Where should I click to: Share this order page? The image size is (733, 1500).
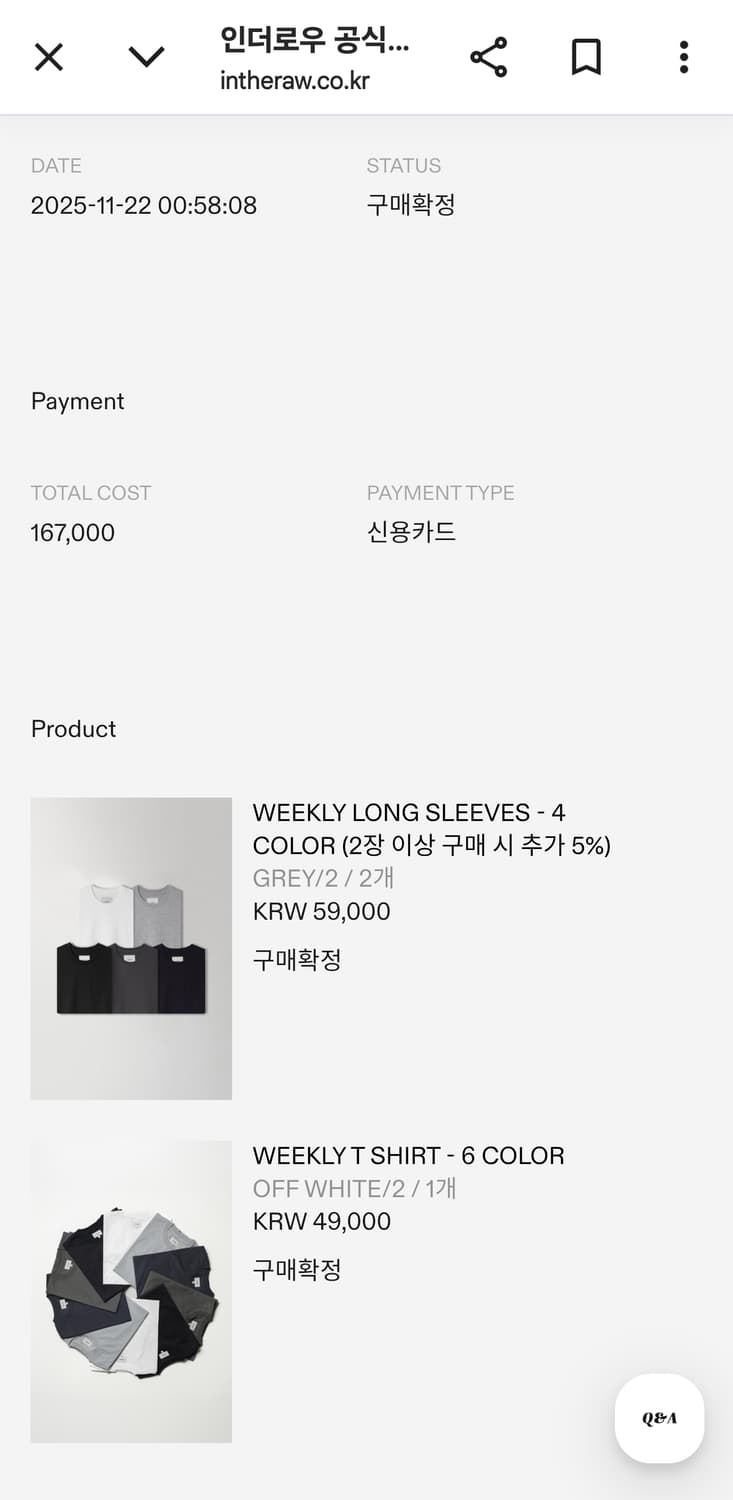pos(489,57)
